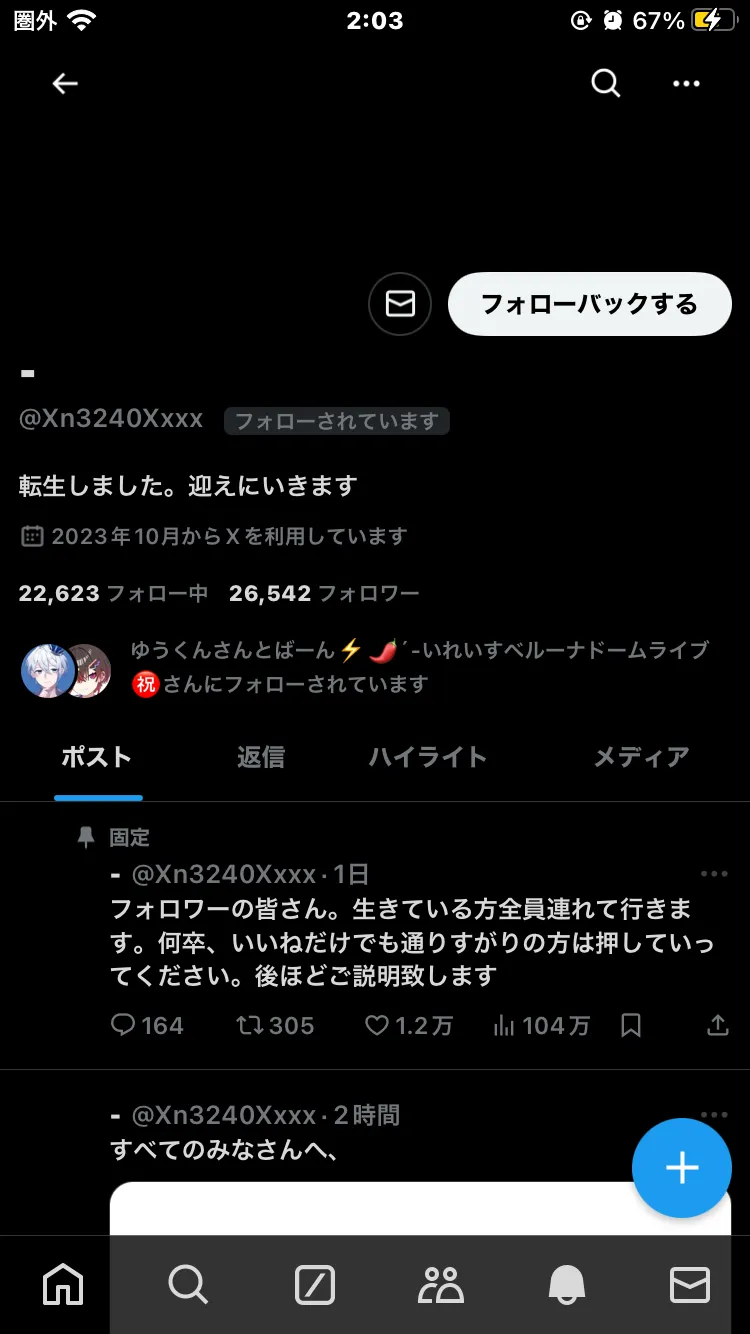The height and width of the screenshot is (1334, 750).
Task: Open the notifications bell tab
Action: click(565, 1284)
